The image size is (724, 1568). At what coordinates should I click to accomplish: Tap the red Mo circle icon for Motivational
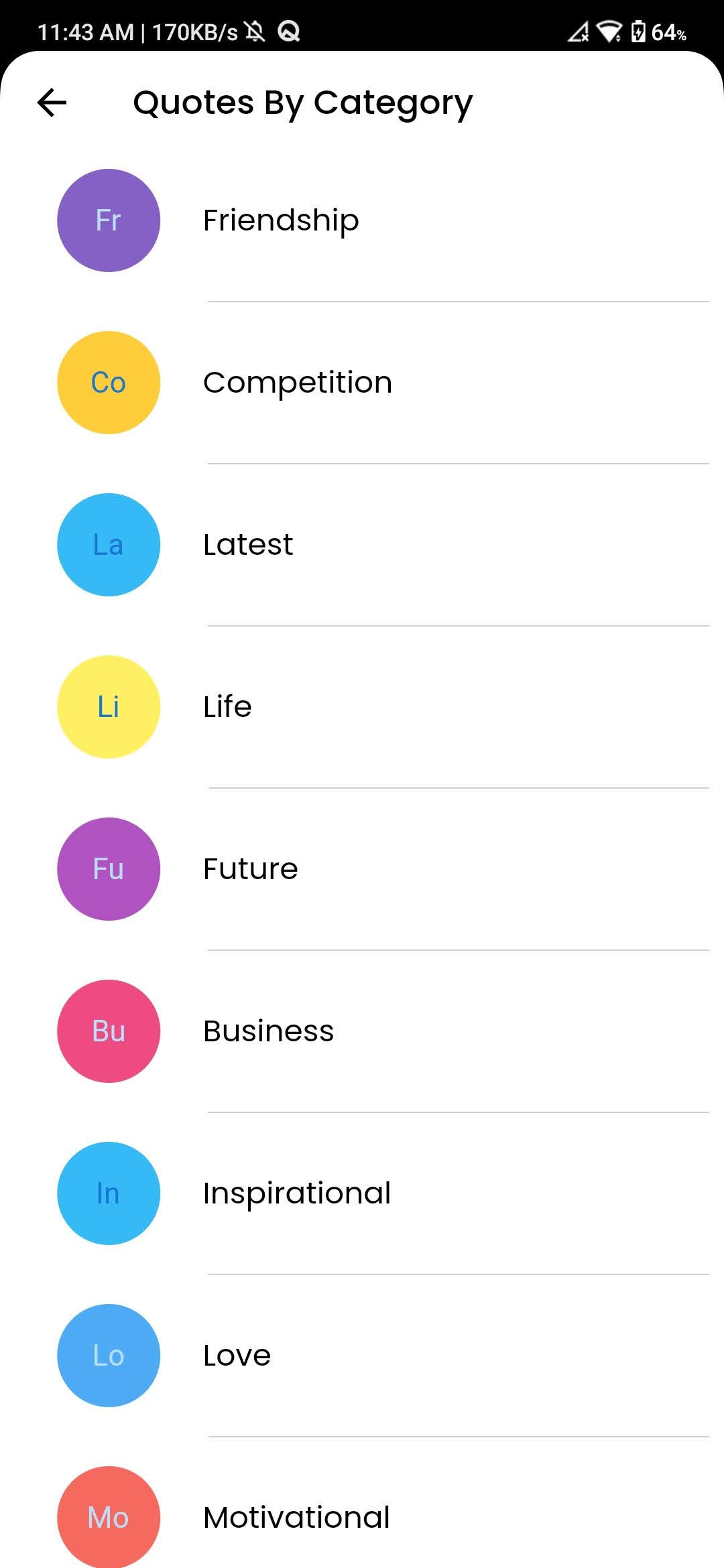point(108,1518)
